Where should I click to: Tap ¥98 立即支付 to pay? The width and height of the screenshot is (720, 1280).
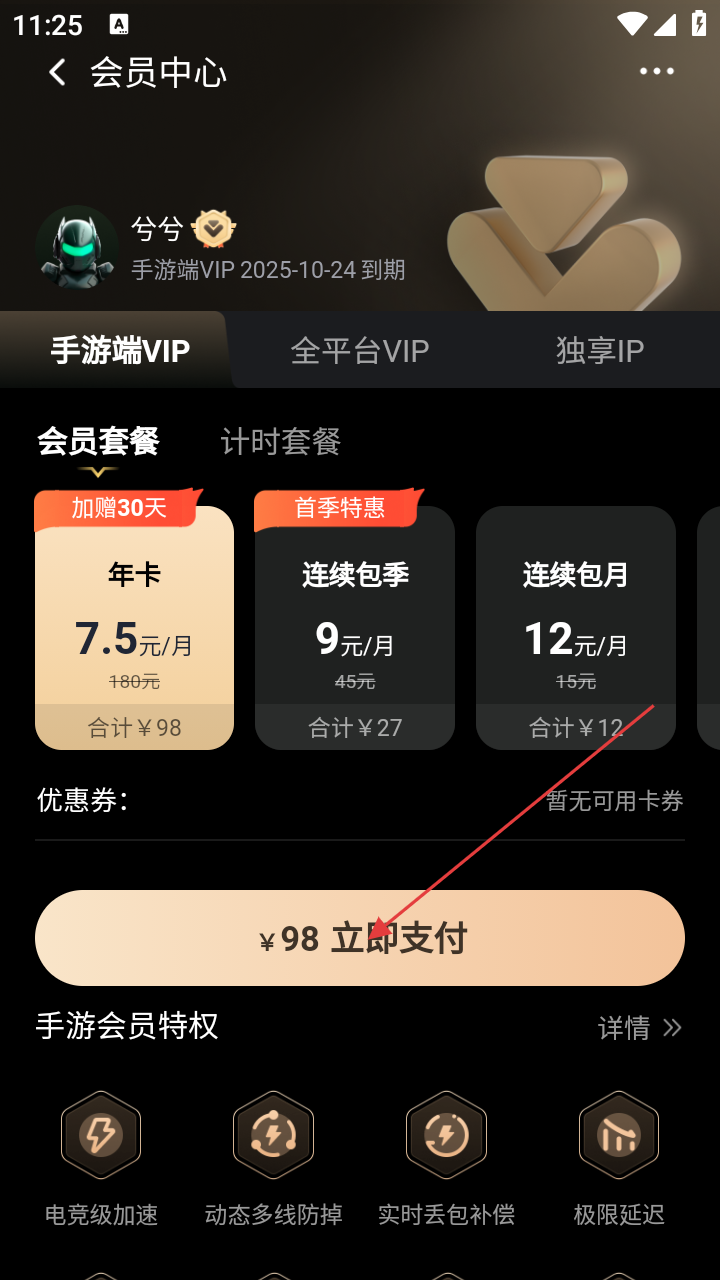tap(360, 938)
